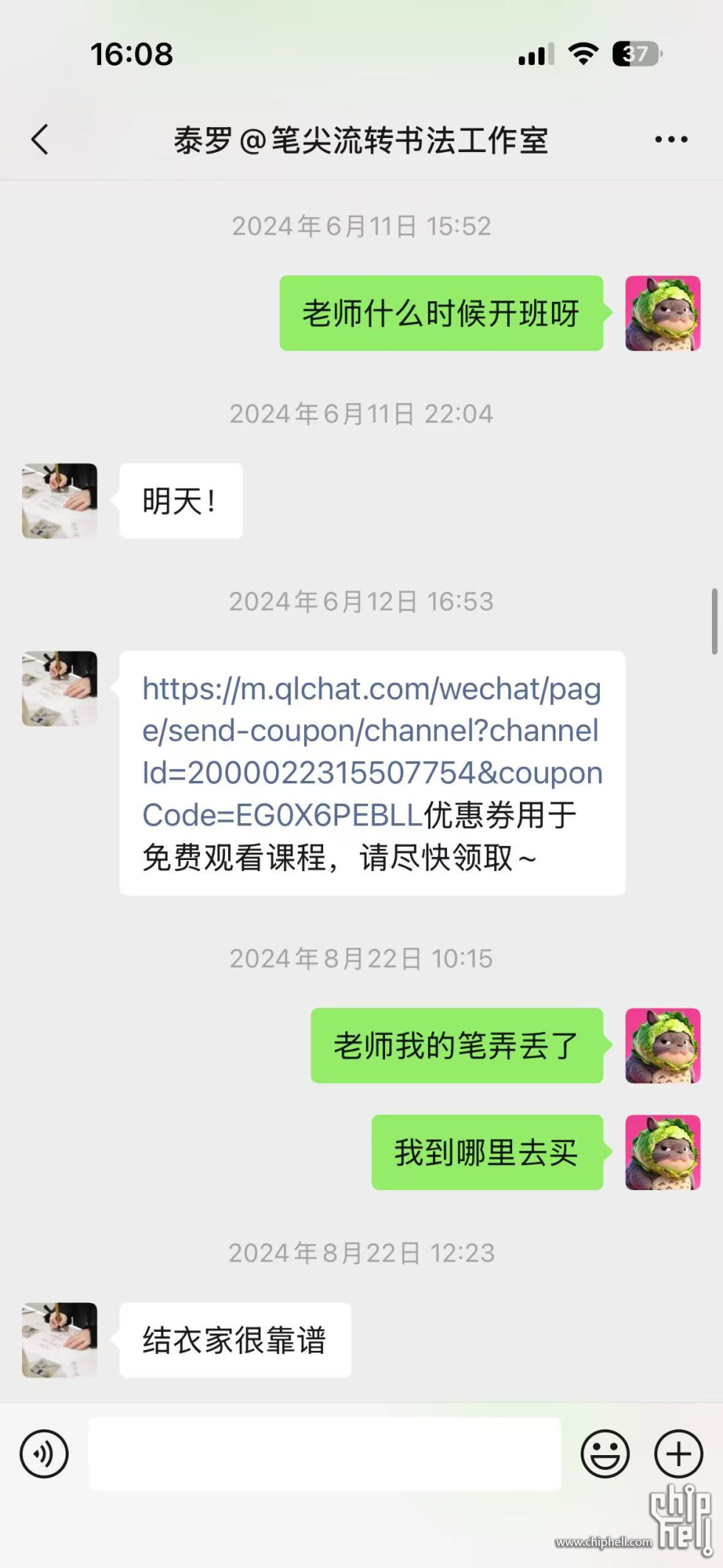Tap the plus icon to open more functions
Screen dimensions: 723x1568
coord(677,1454)
